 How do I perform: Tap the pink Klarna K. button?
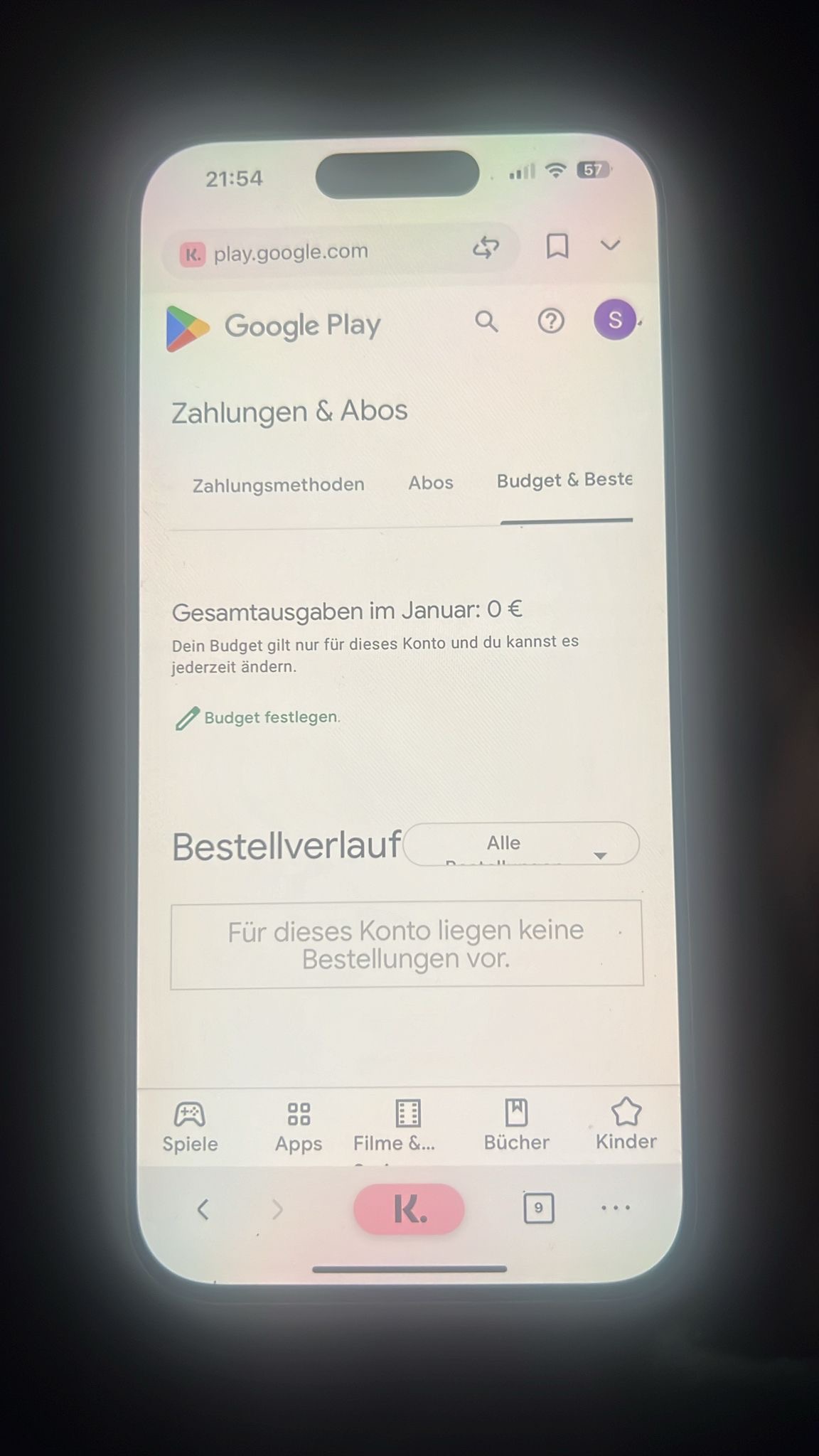(x=409, y=1209)
